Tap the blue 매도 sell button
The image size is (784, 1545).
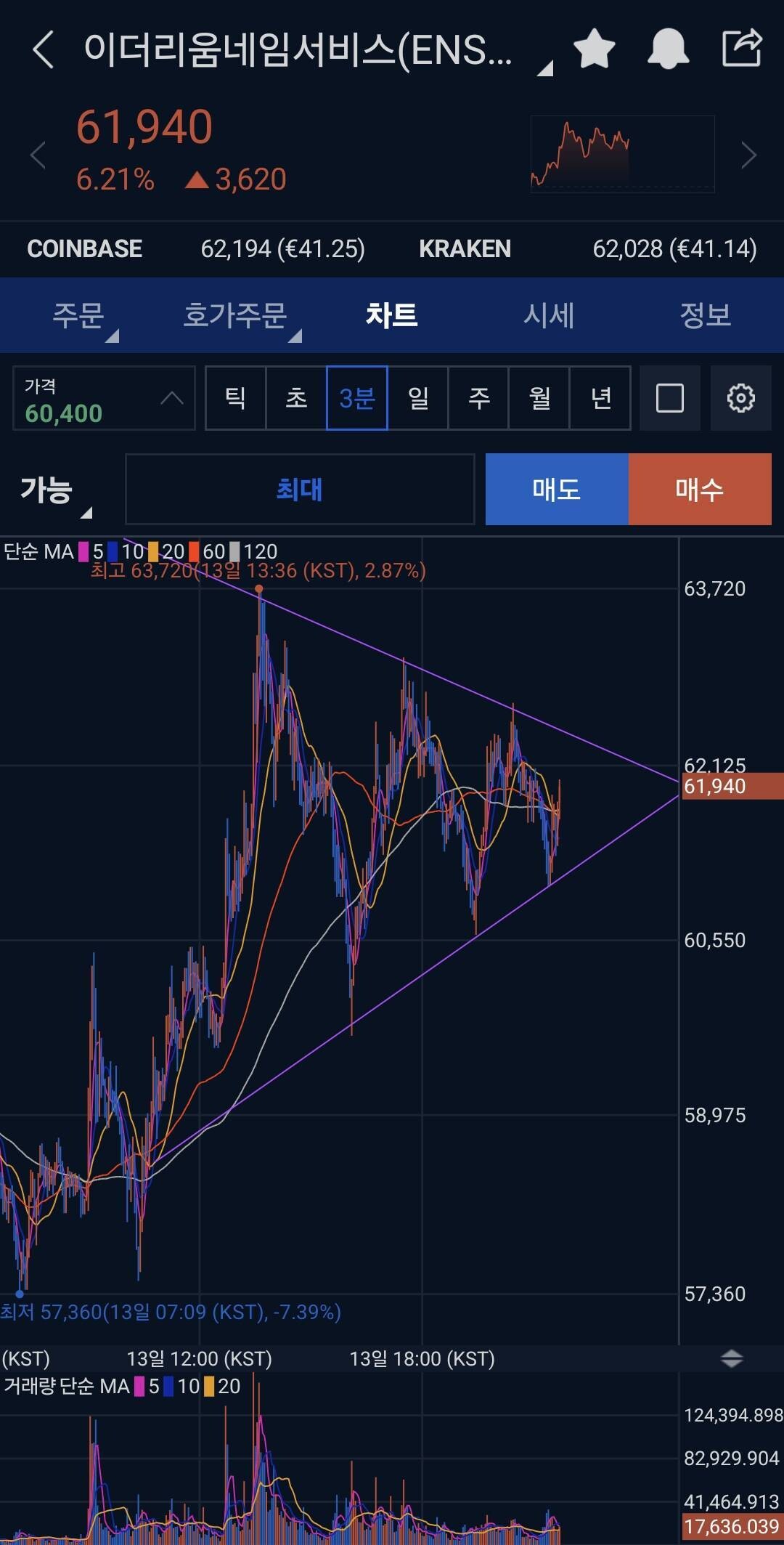[x=557, y=489]
